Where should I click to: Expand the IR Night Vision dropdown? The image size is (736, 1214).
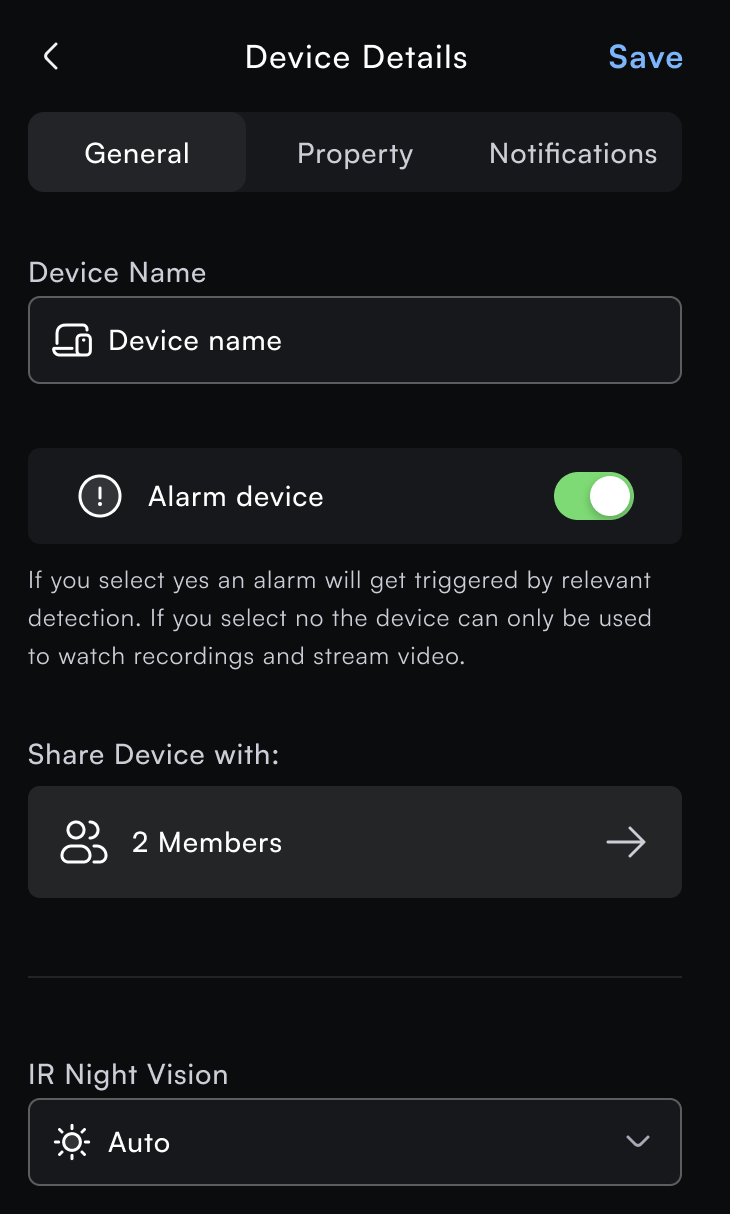tap(355, 1142)
